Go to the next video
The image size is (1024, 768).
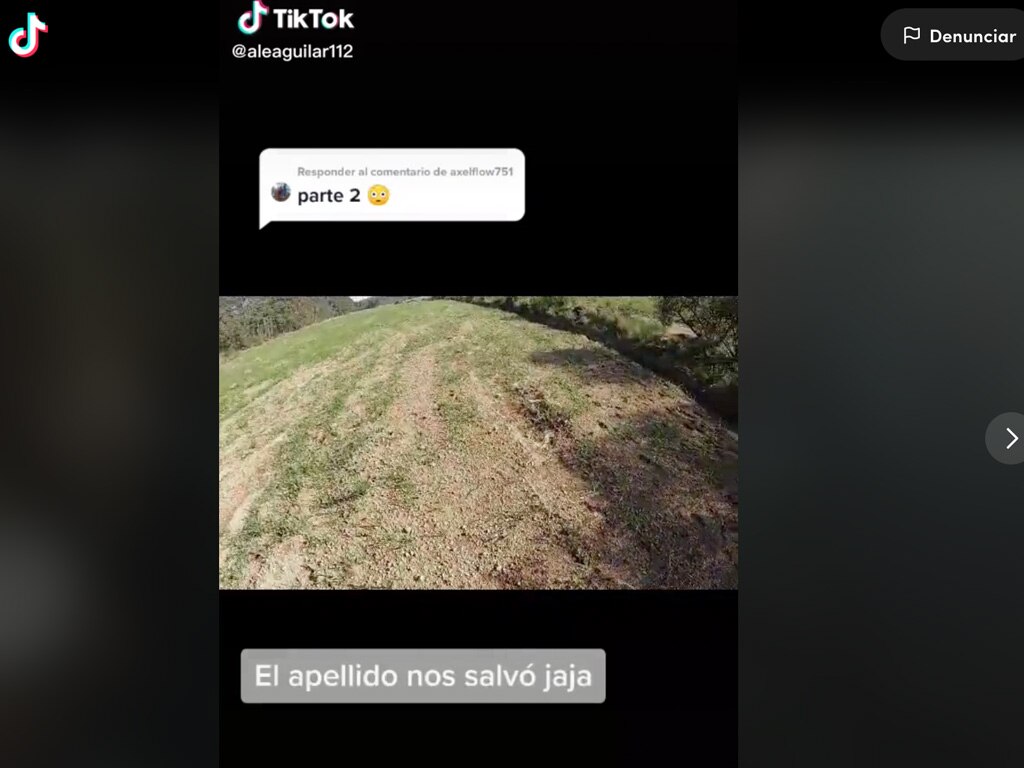click(1009, 438)
